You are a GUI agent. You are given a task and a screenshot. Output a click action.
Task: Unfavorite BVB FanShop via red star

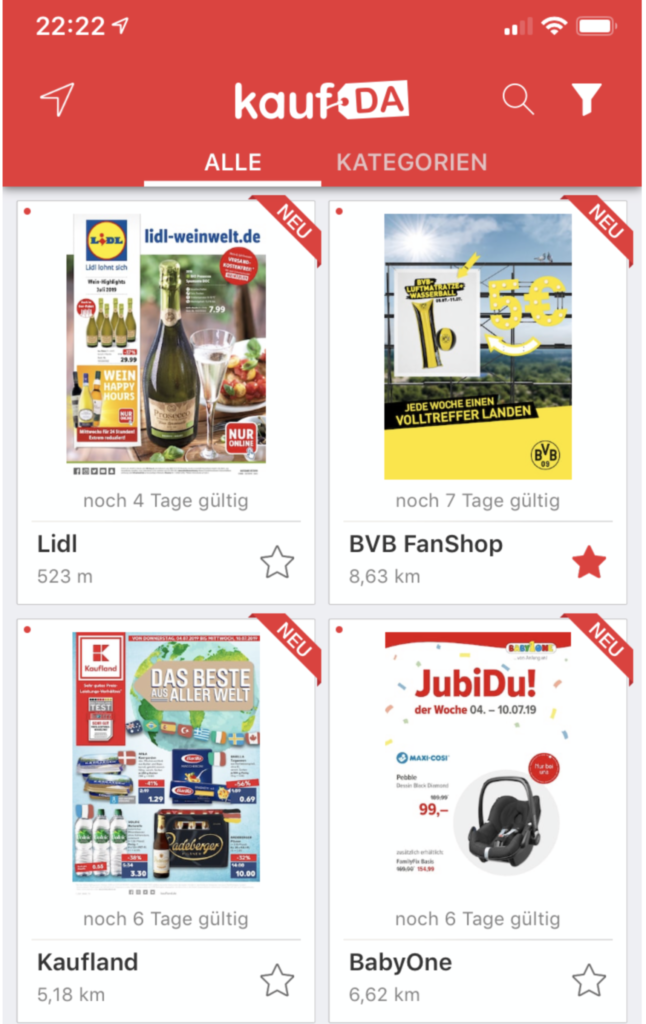tap(589, 563)
